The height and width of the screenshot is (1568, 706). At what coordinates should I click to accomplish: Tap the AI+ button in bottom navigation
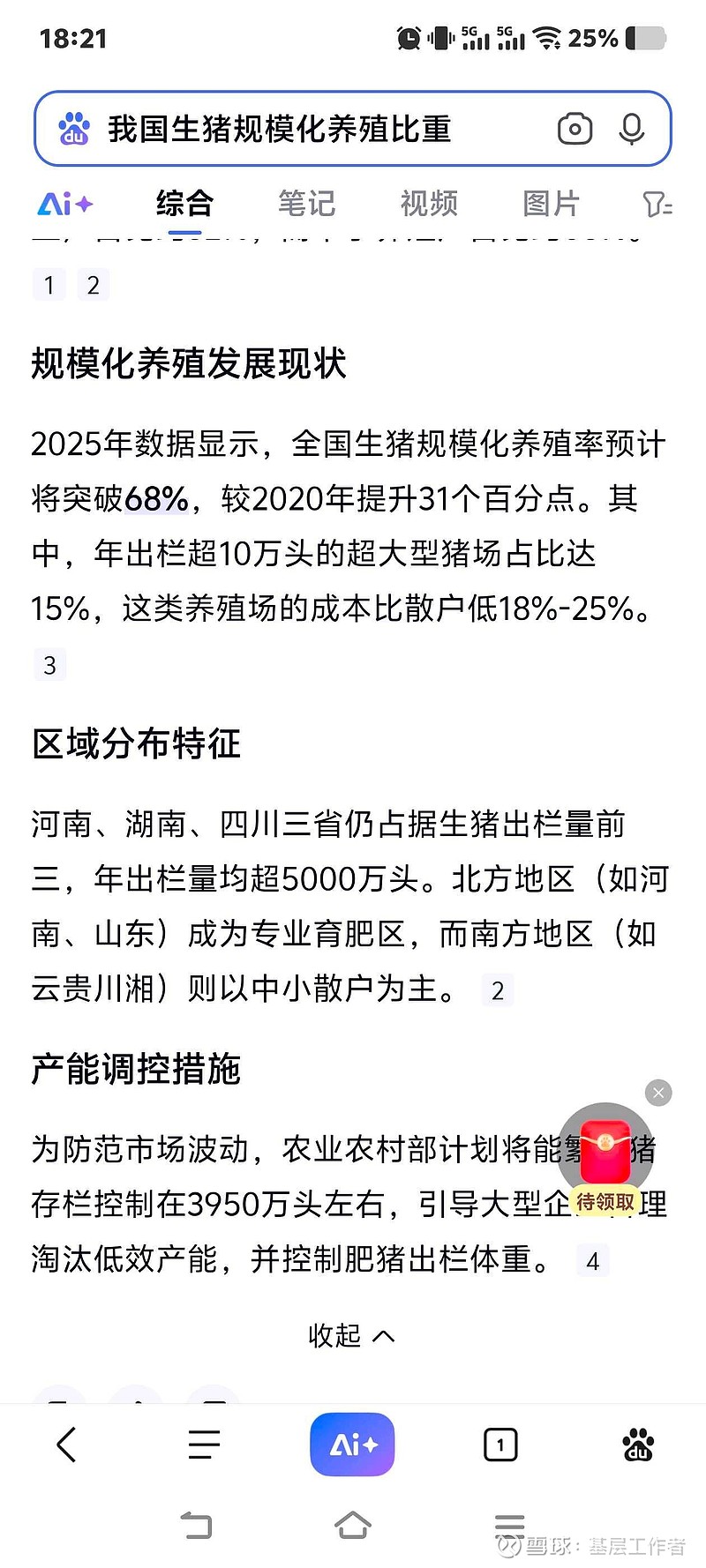tap(352, 1444)
